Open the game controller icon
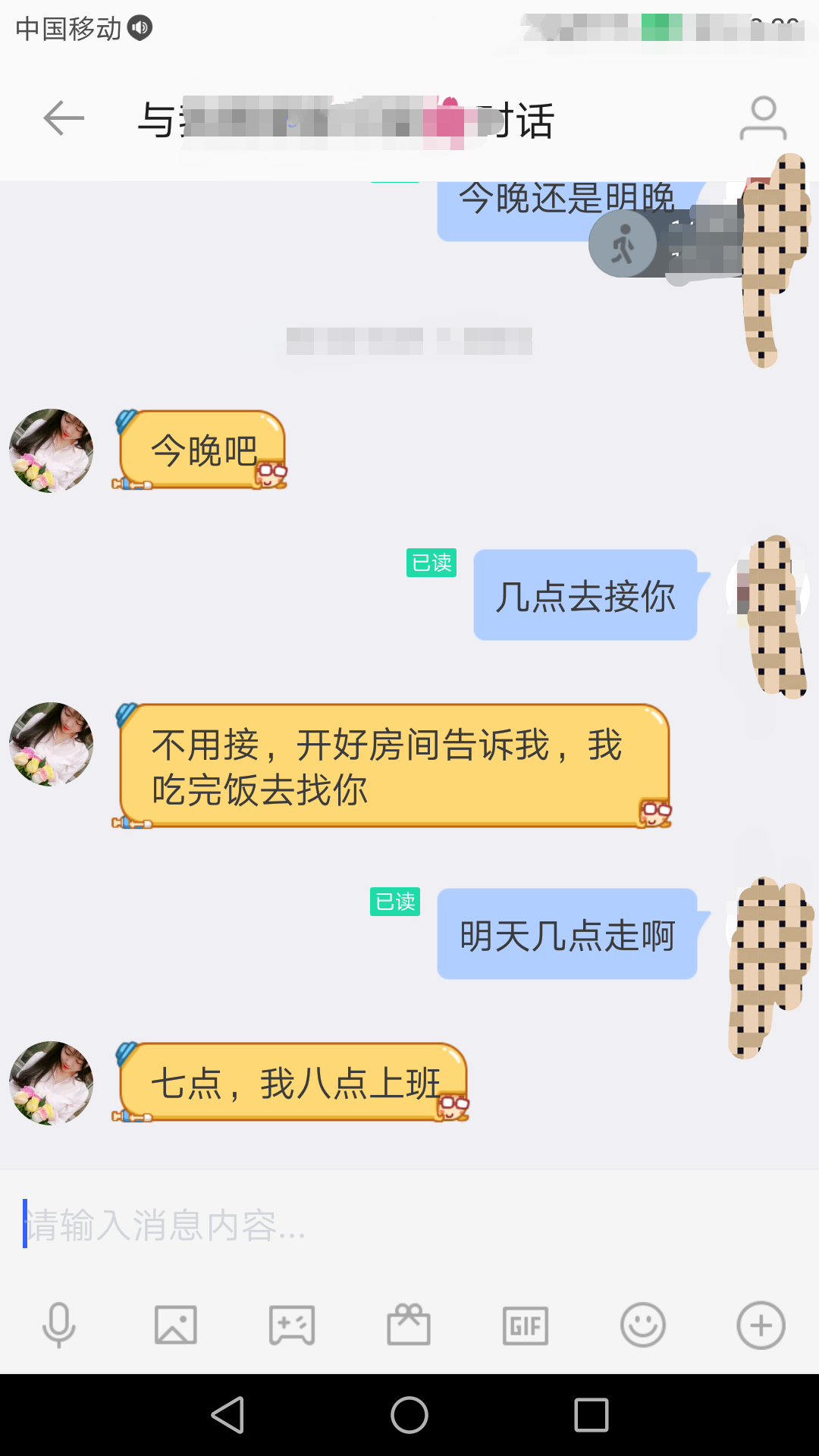This screenshot has height=1456, width=819. point(292,1326)
